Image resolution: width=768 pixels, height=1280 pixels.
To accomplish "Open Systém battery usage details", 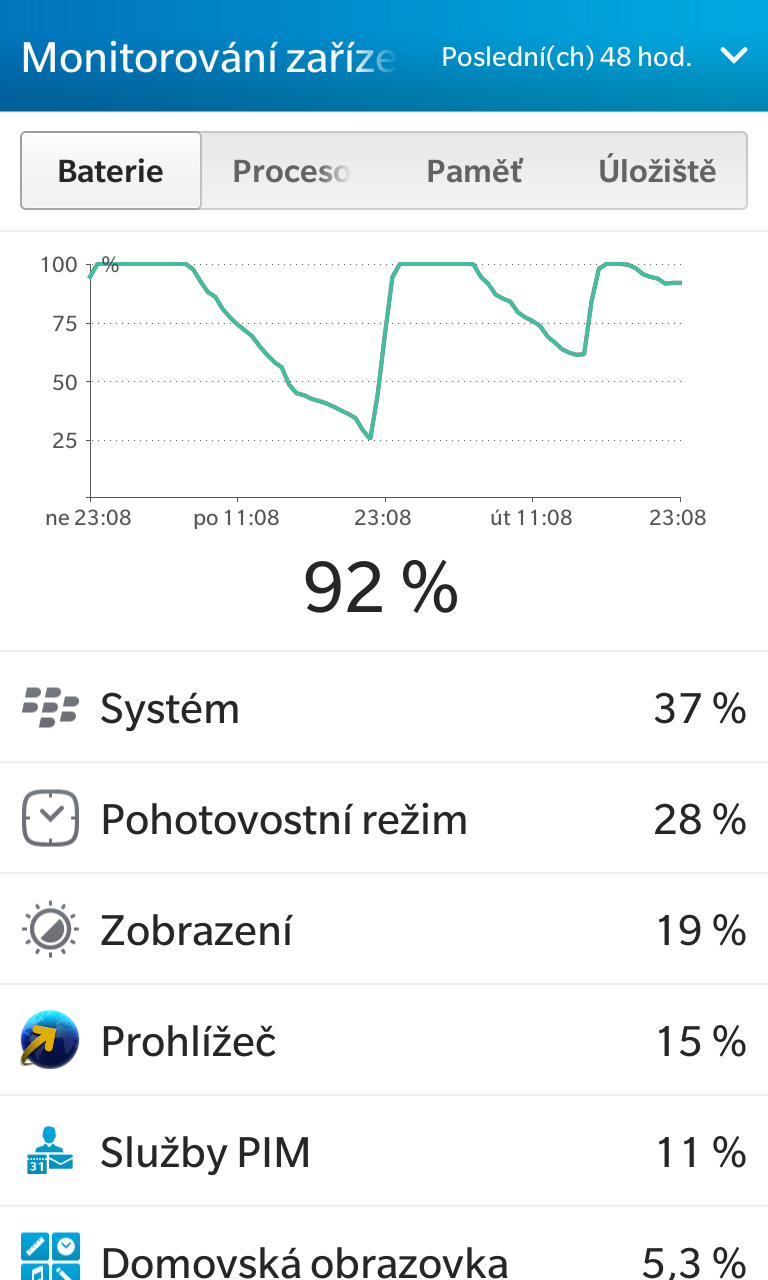I will click(384, 708).
